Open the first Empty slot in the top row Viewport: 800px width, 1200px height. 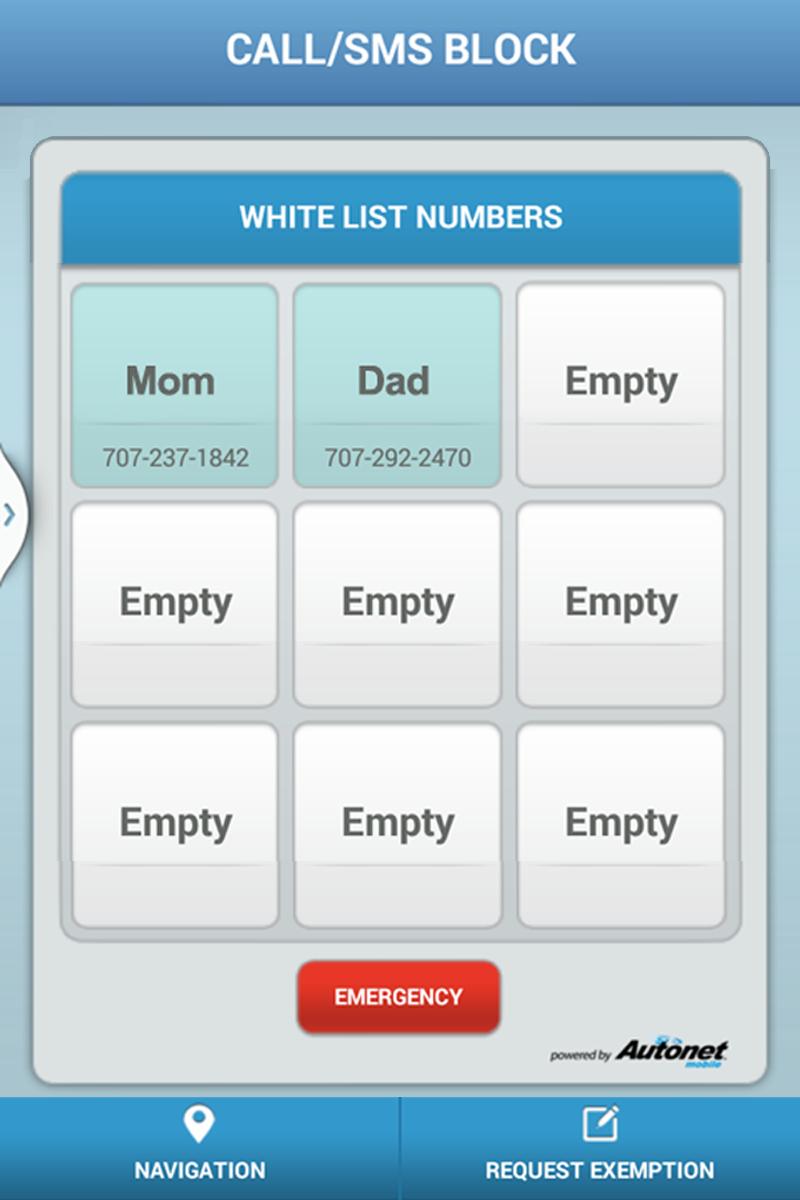[x=621, y=380]
